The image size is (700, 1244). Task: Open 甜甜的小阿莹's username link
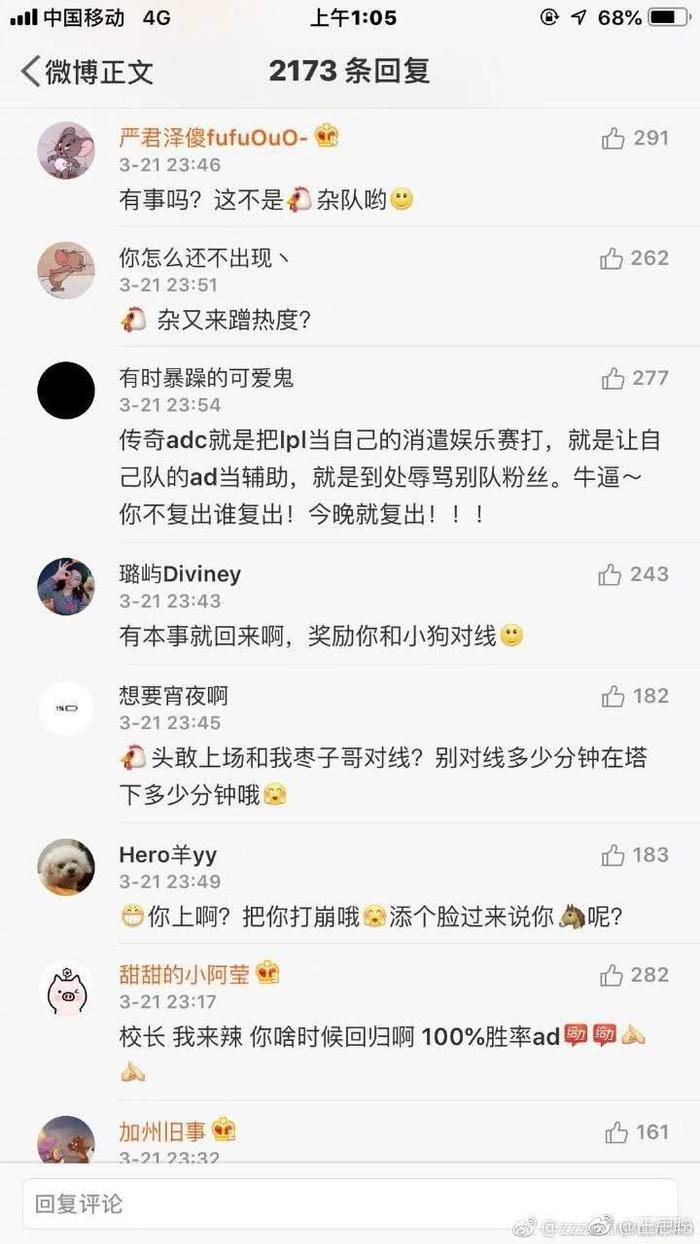184,974
